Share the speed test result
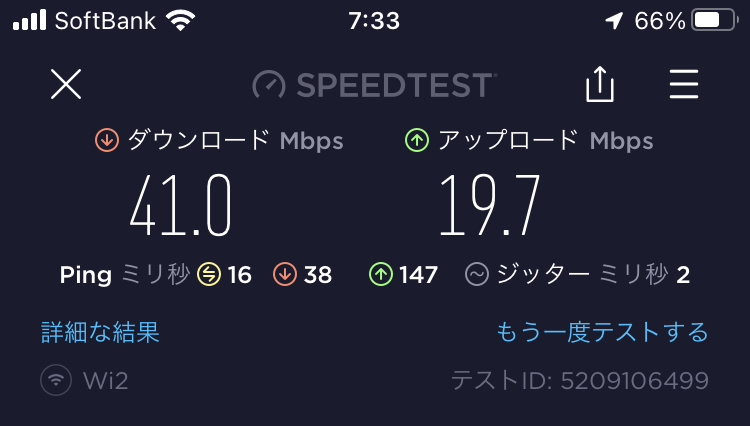 (x=599, y=85)
